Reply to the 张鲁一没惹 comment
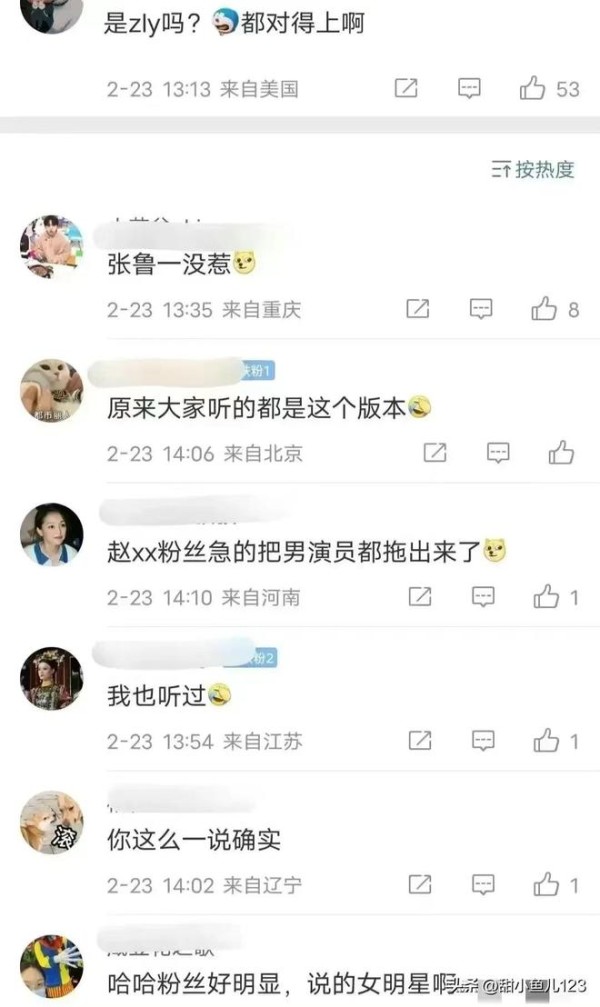The width and height of the screenshot is (600, 1007). click(x=481, y=310)
